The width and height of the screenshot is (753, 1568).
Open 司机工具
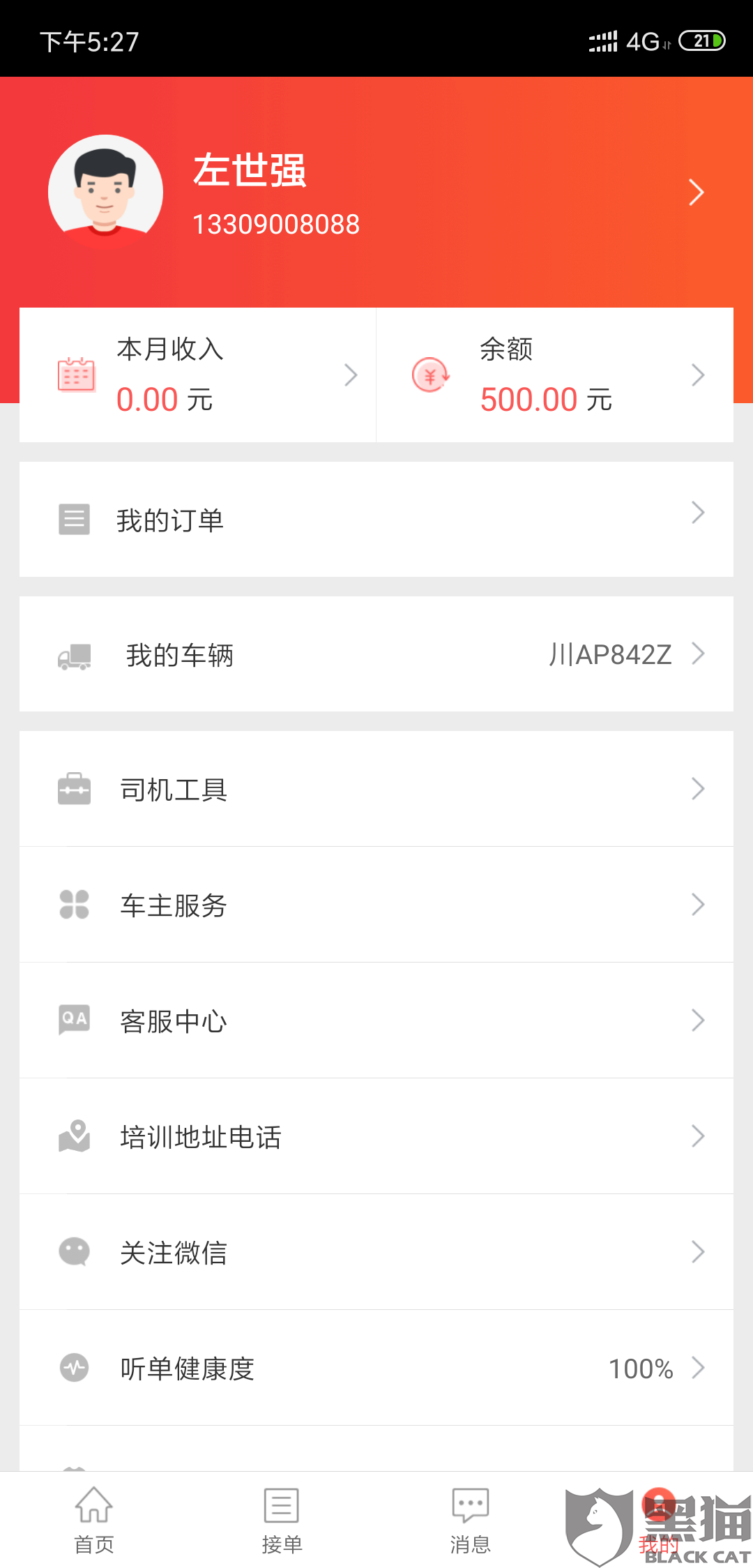point(376,789)
